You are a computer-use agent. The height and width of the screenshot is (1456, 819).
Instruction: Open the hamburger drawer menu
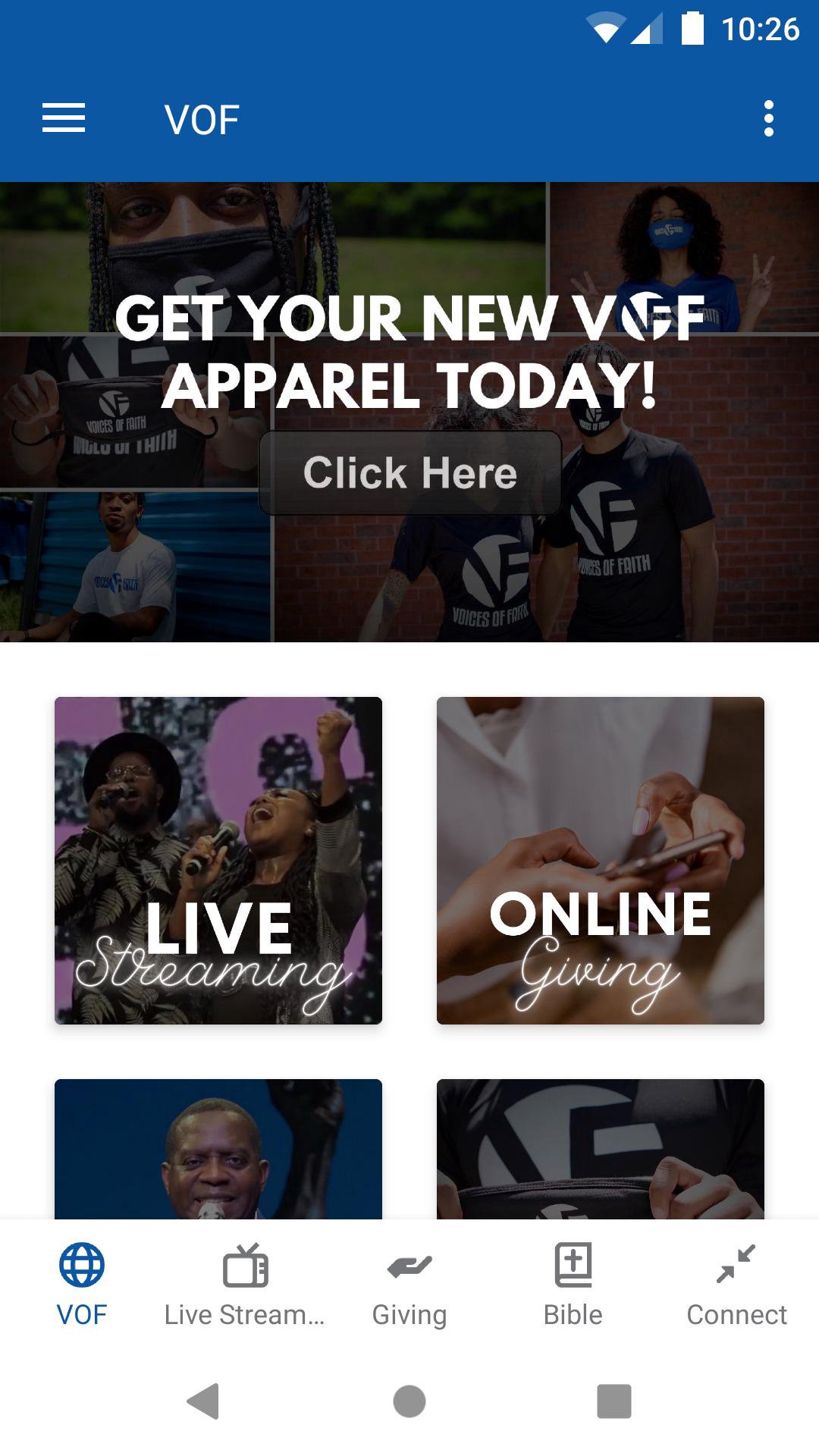click(64, 119)
